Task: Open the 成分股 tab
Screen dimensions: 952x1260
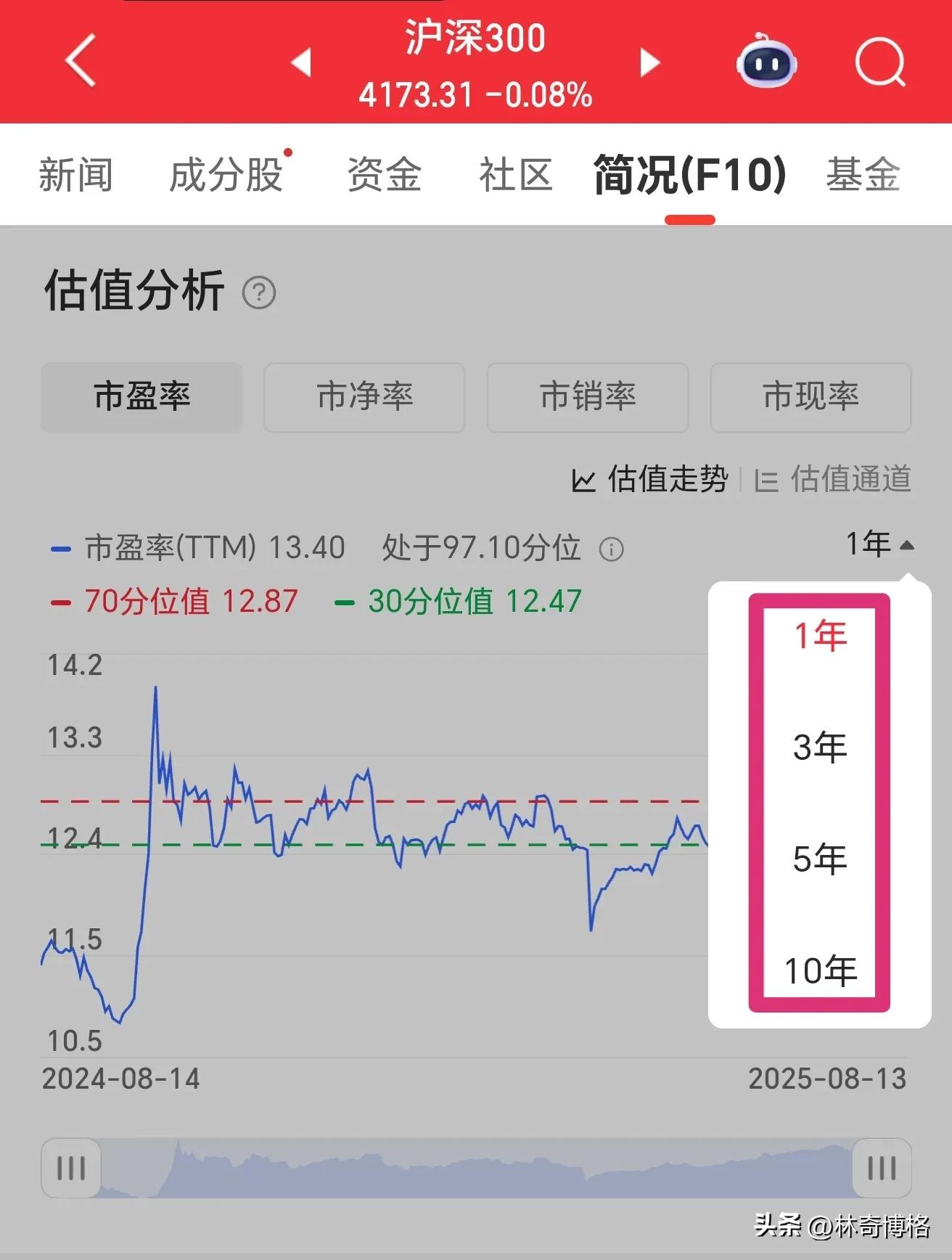Action: click(226, 174)
